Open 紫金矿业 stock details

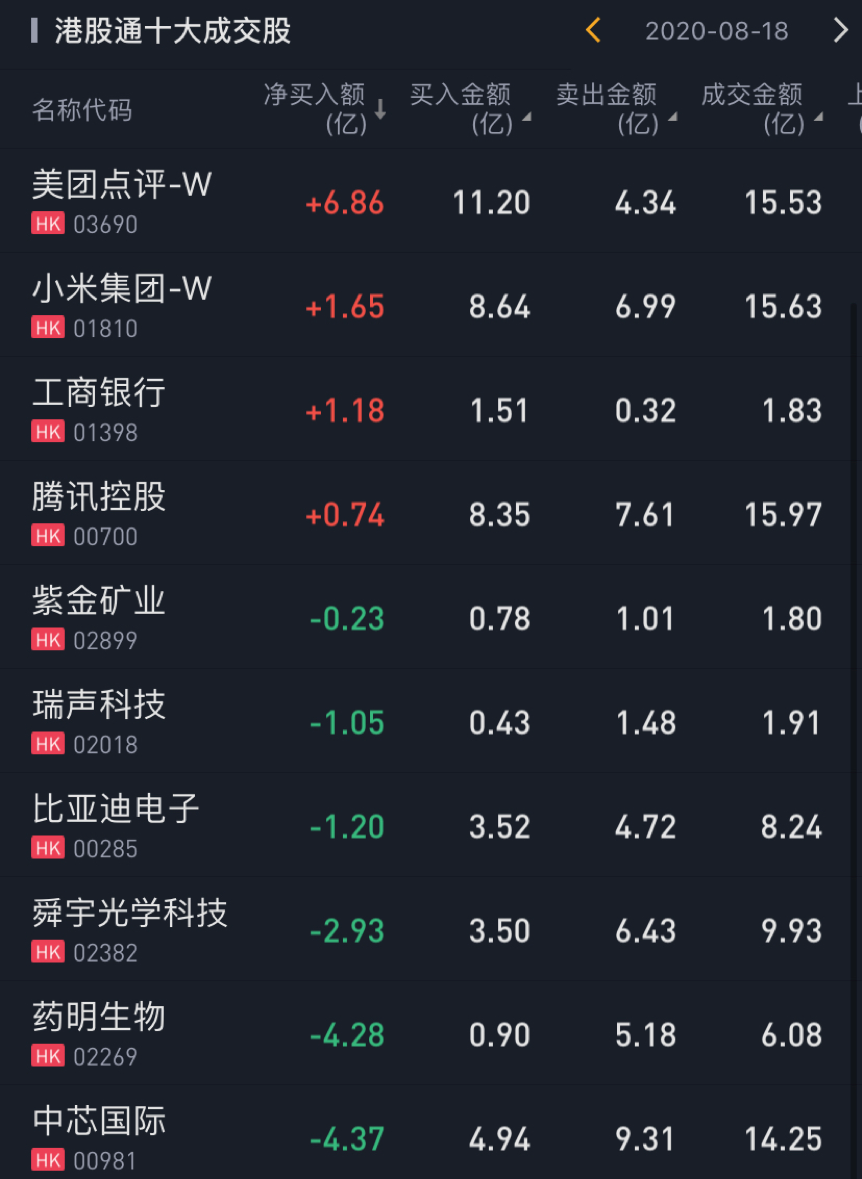point(99,617)
